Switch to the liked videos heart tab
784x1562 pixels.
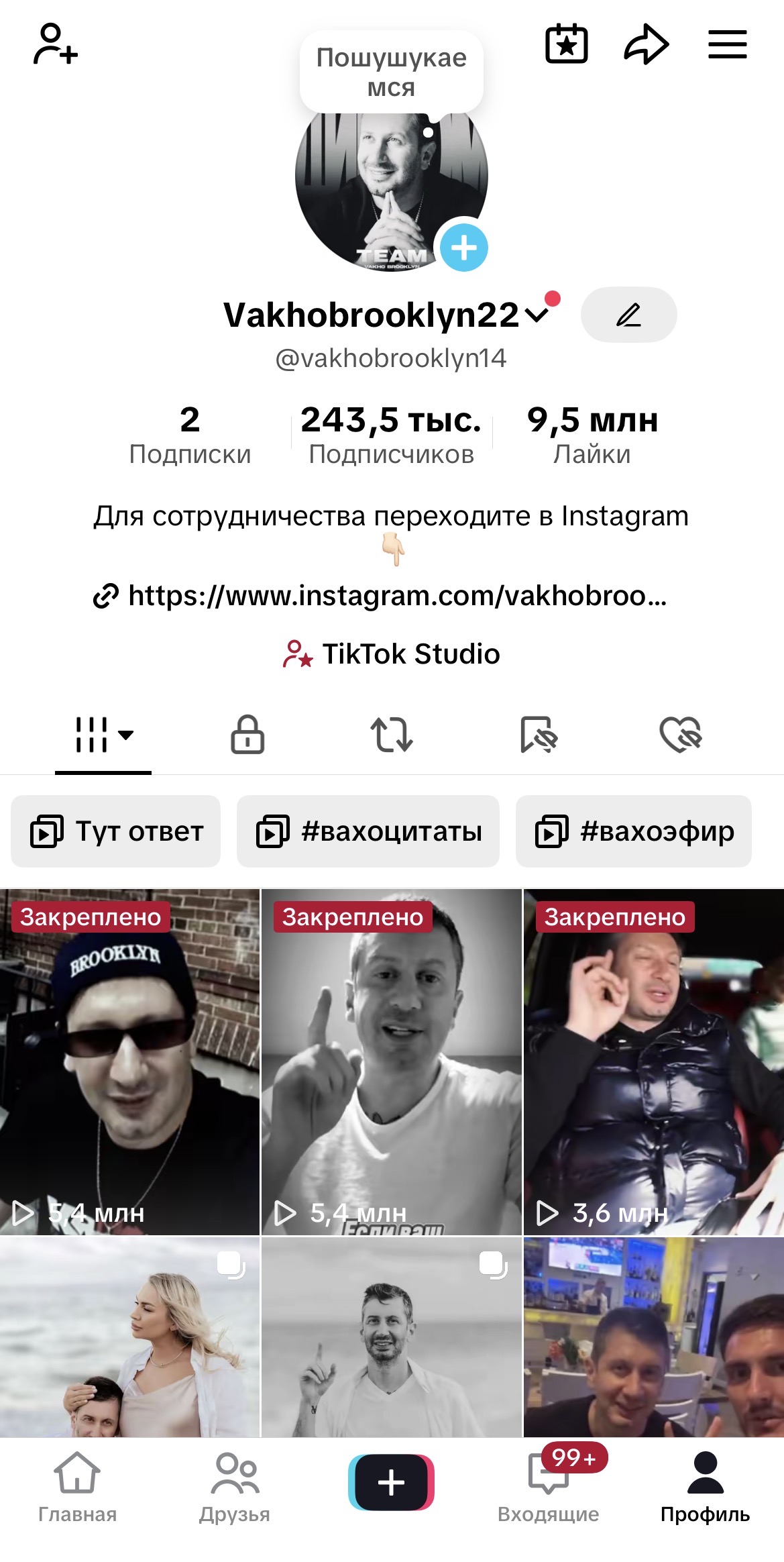click(680, 734)
